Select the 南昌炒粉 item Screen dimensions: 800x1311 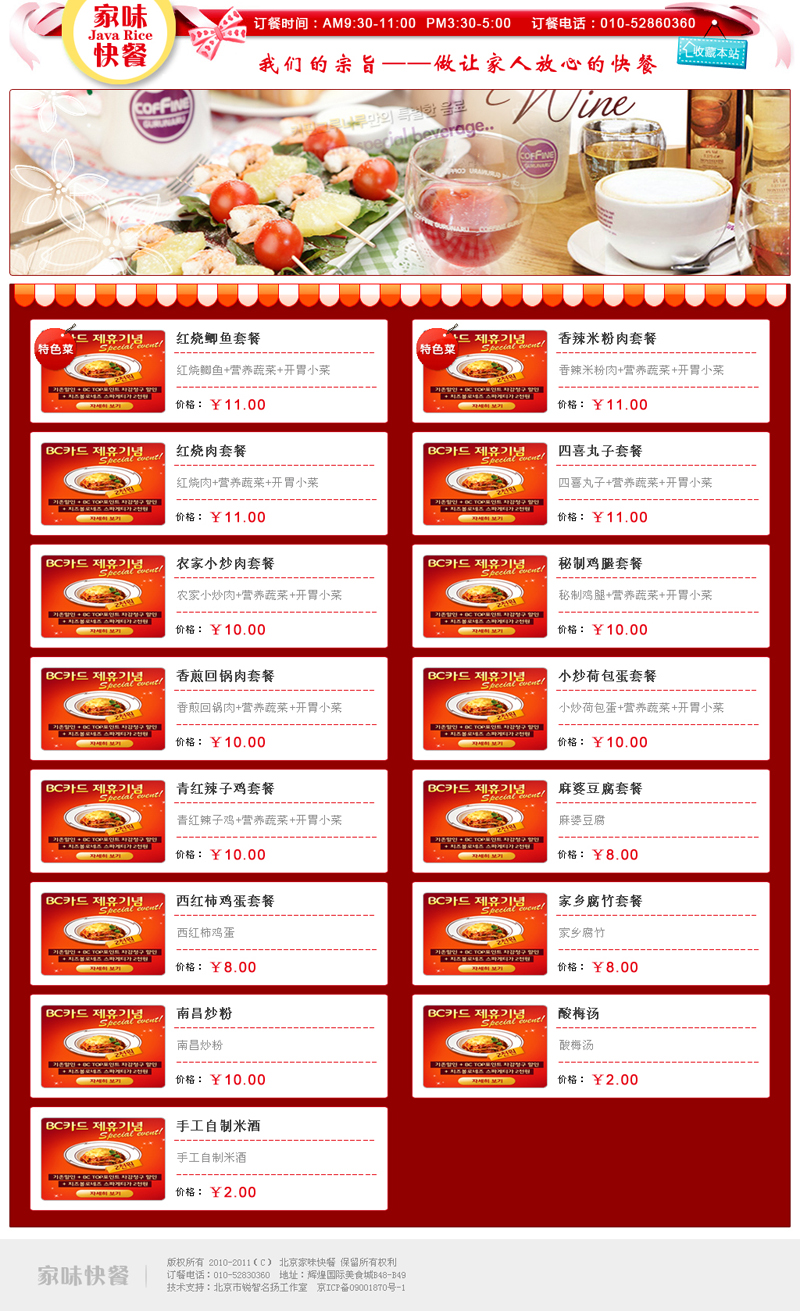[x=209, y=1046]
